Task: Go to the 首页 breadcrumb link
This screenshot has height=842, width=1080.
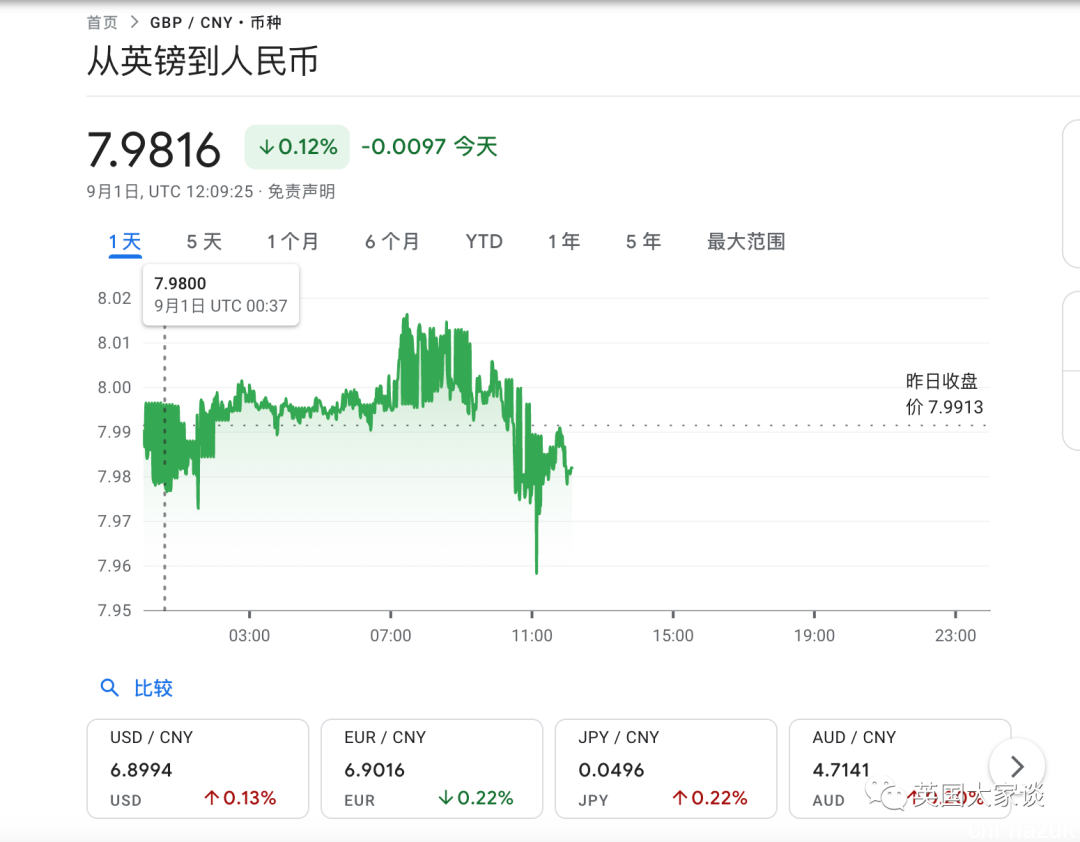Action: [x=102, y=22]
